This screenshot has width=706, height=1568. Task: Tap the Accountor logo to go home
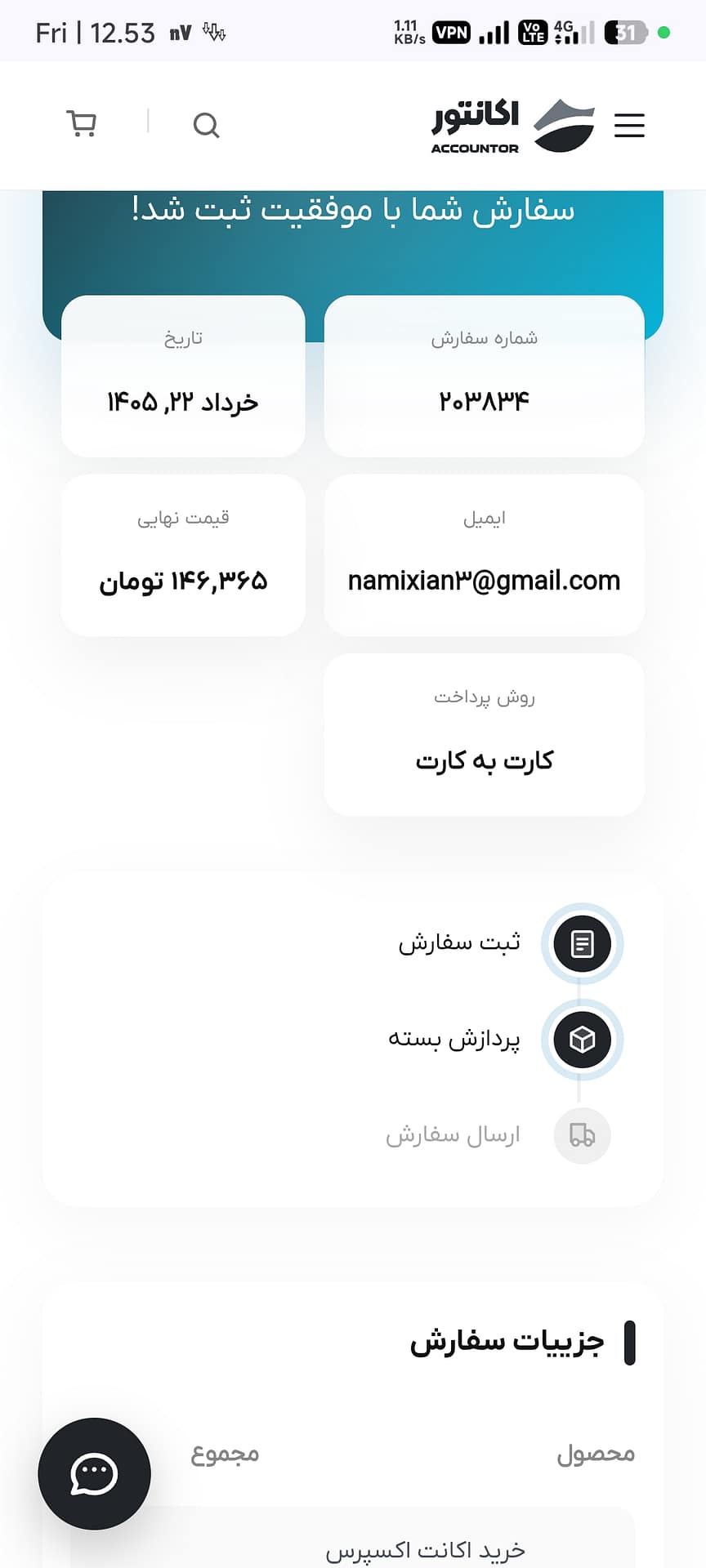(513, 125)
